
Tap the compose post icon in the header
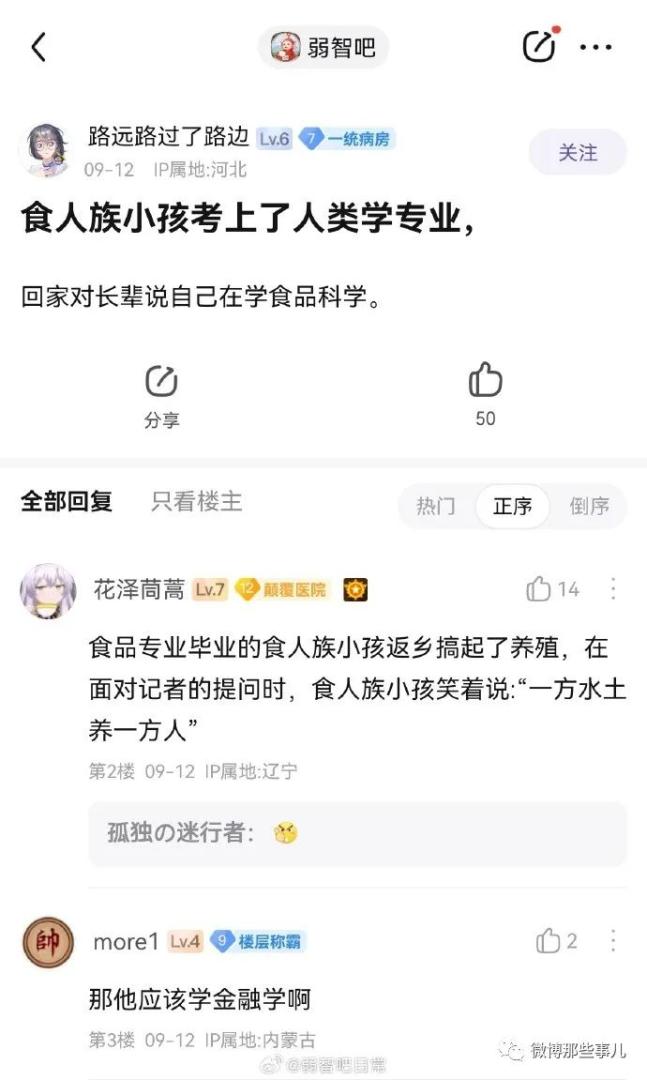tap(539, 46)
